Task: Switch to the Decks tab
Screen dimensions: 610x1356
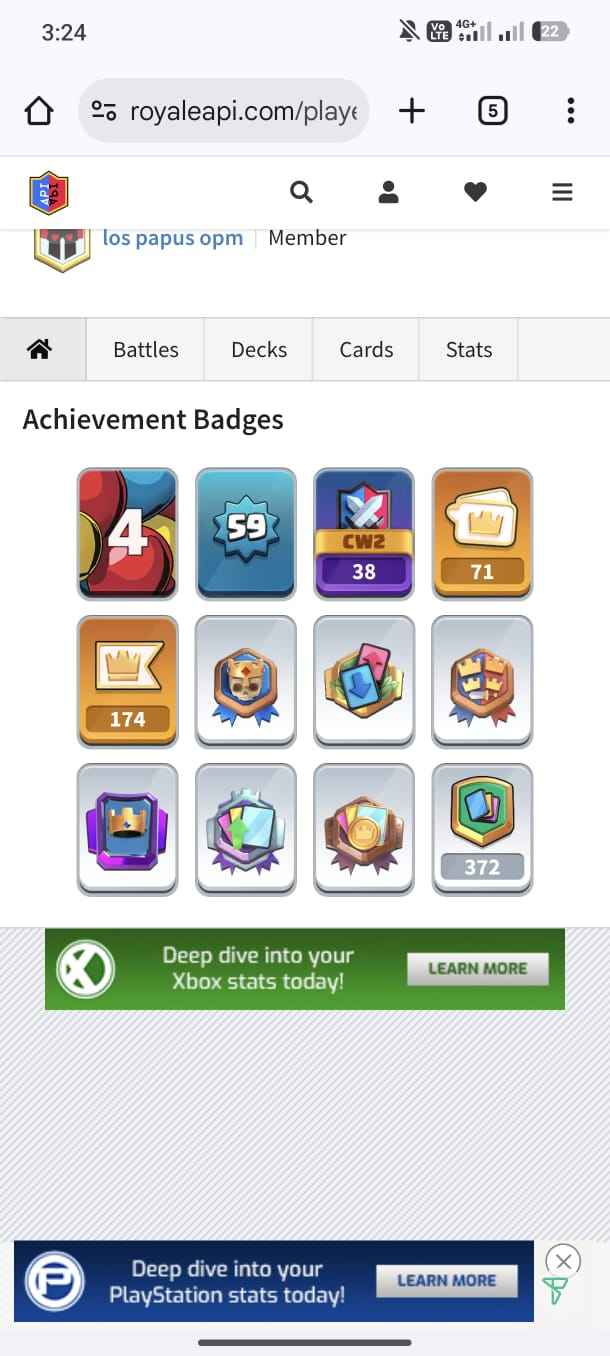Action: pyautogui.click(x=259, y=349)
